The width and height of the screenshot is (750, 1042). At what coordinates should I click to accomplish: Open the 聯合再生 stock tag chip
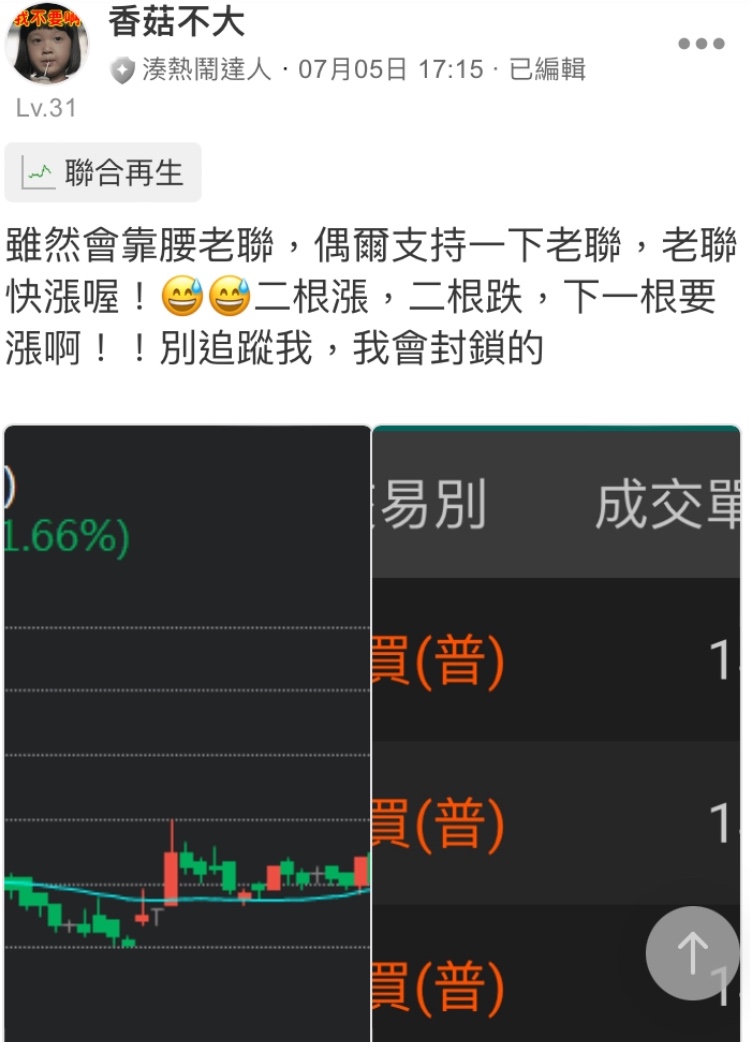(x=103, y=173)
